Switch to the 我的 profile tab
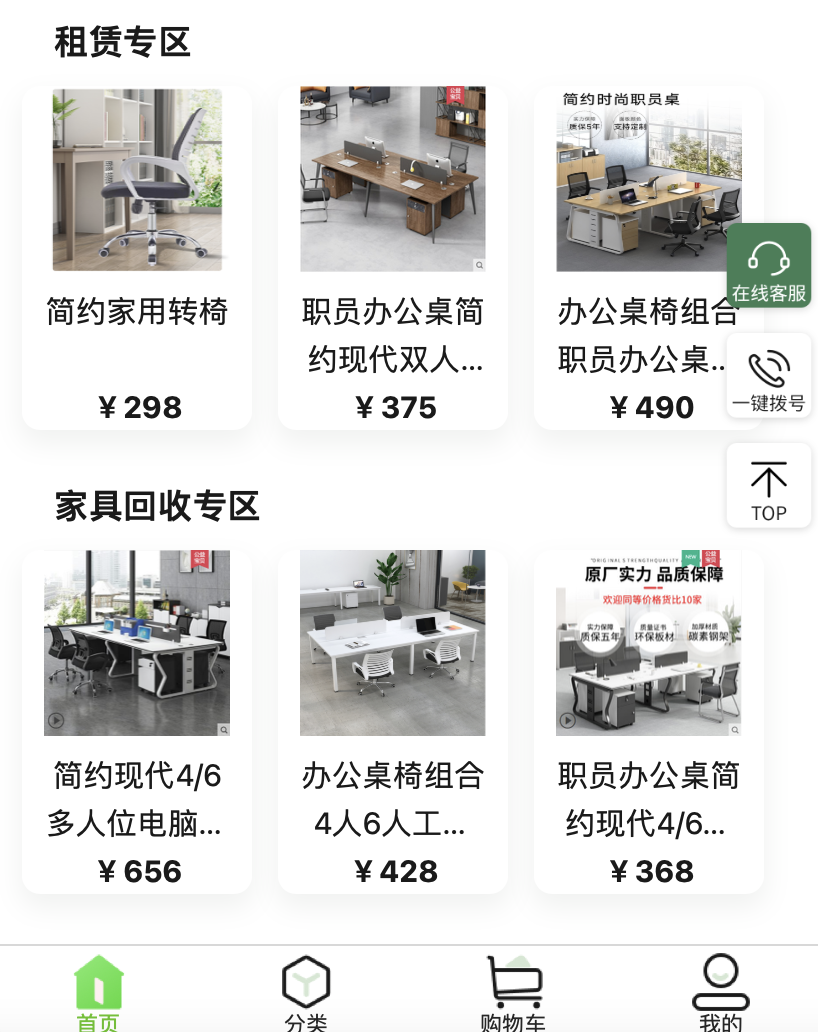Screen dimensions: 818x1032 click(720, 992)
